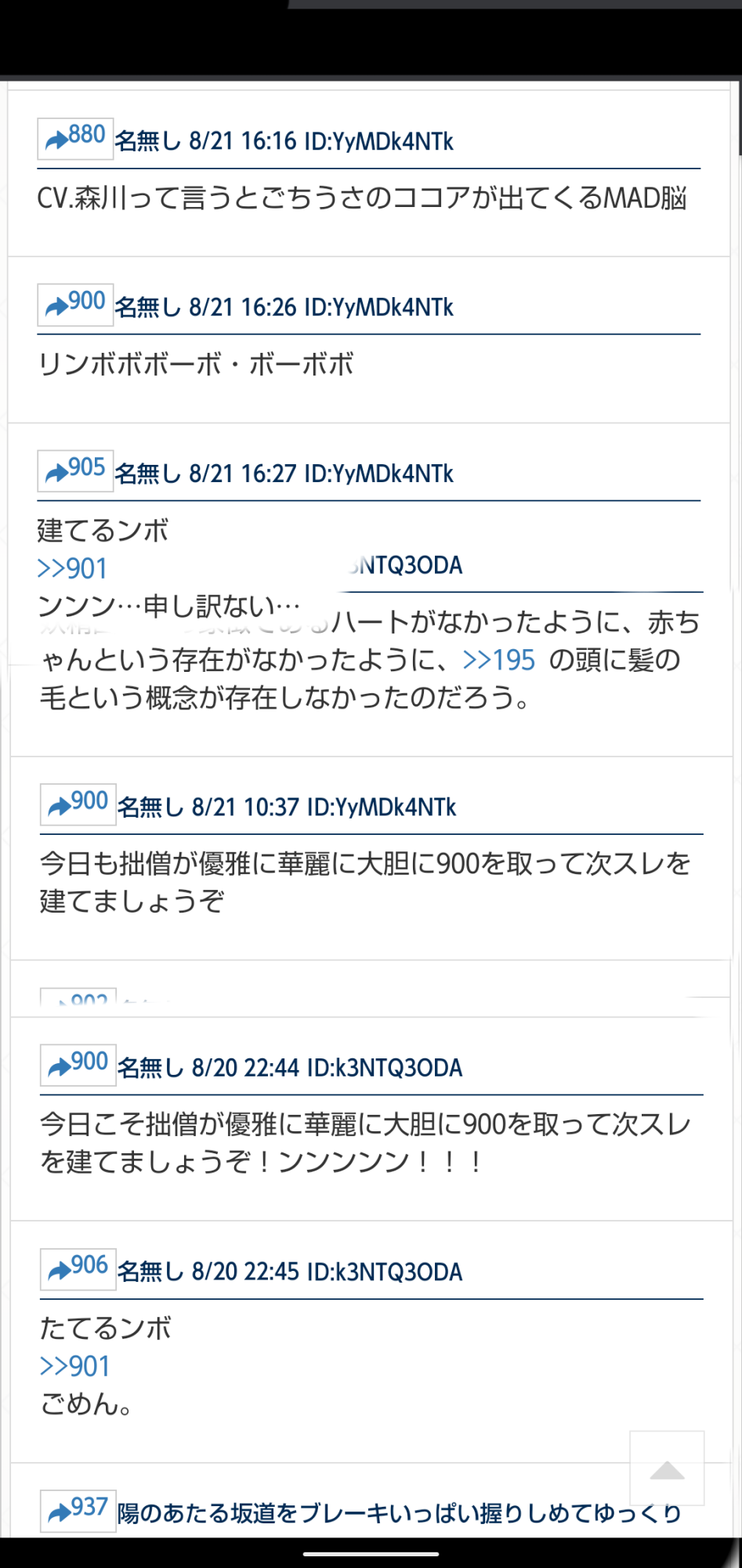Tap reply number 880 on the 16:16 post
The width and height of the screenshot is (742, 1568).
76,139
